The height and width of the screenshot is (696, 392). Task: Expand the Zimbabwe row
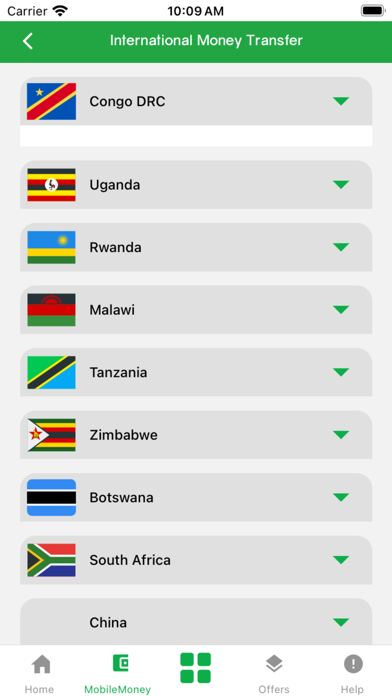[x=196, y=435]
